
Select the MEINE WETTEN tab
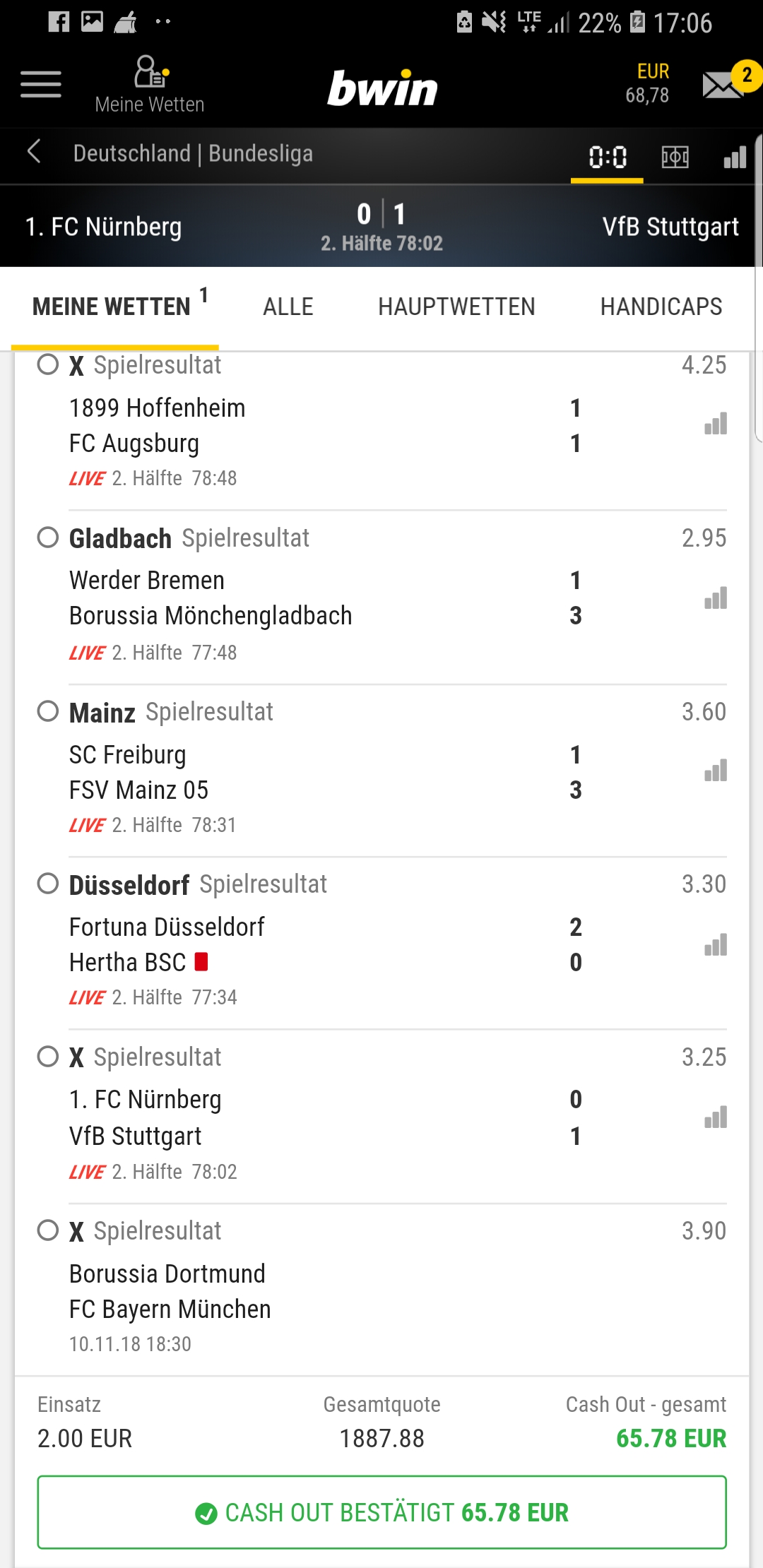(112, 307)
